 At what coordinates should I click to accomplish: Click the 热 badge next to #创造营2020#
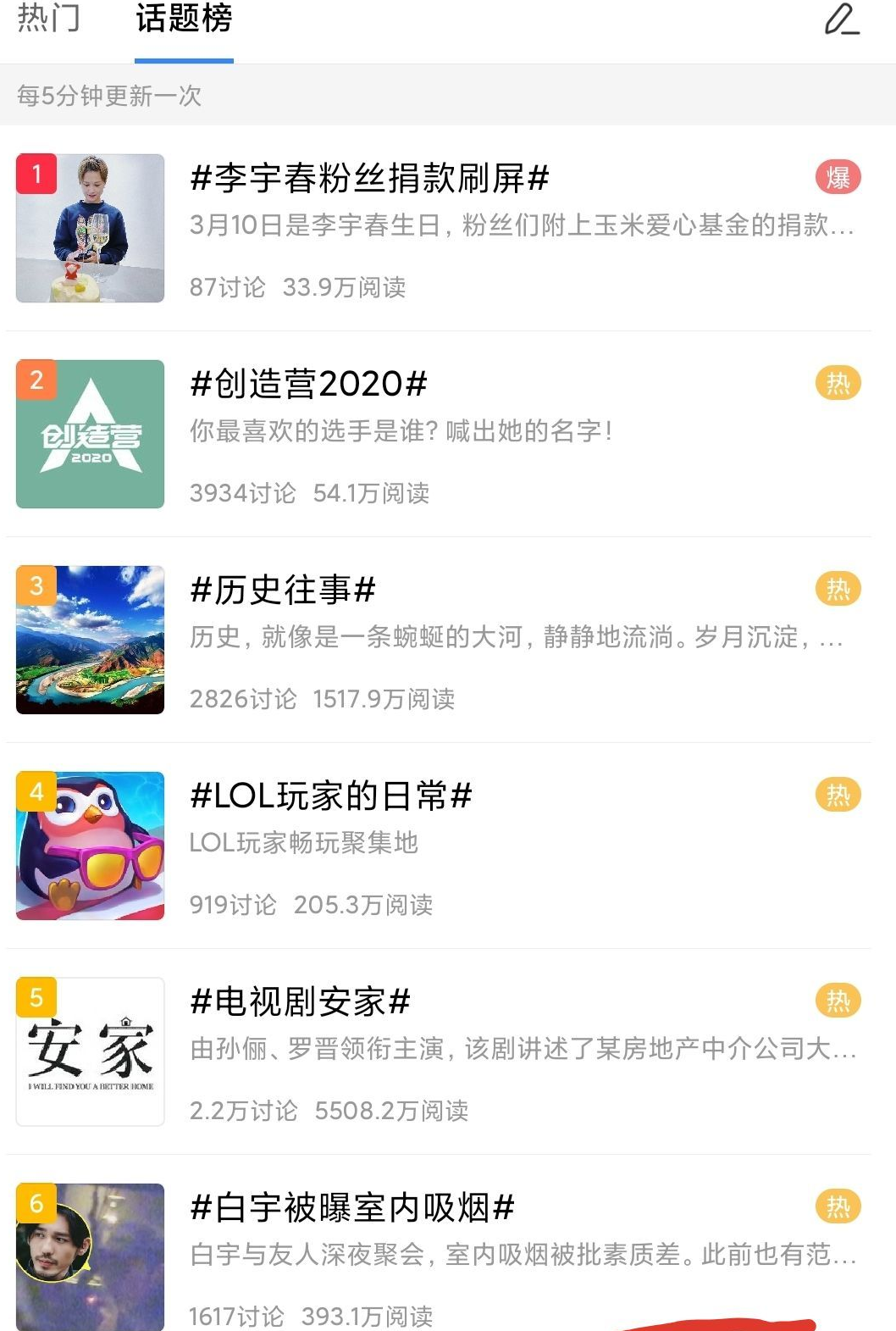[x=837, y=384]
